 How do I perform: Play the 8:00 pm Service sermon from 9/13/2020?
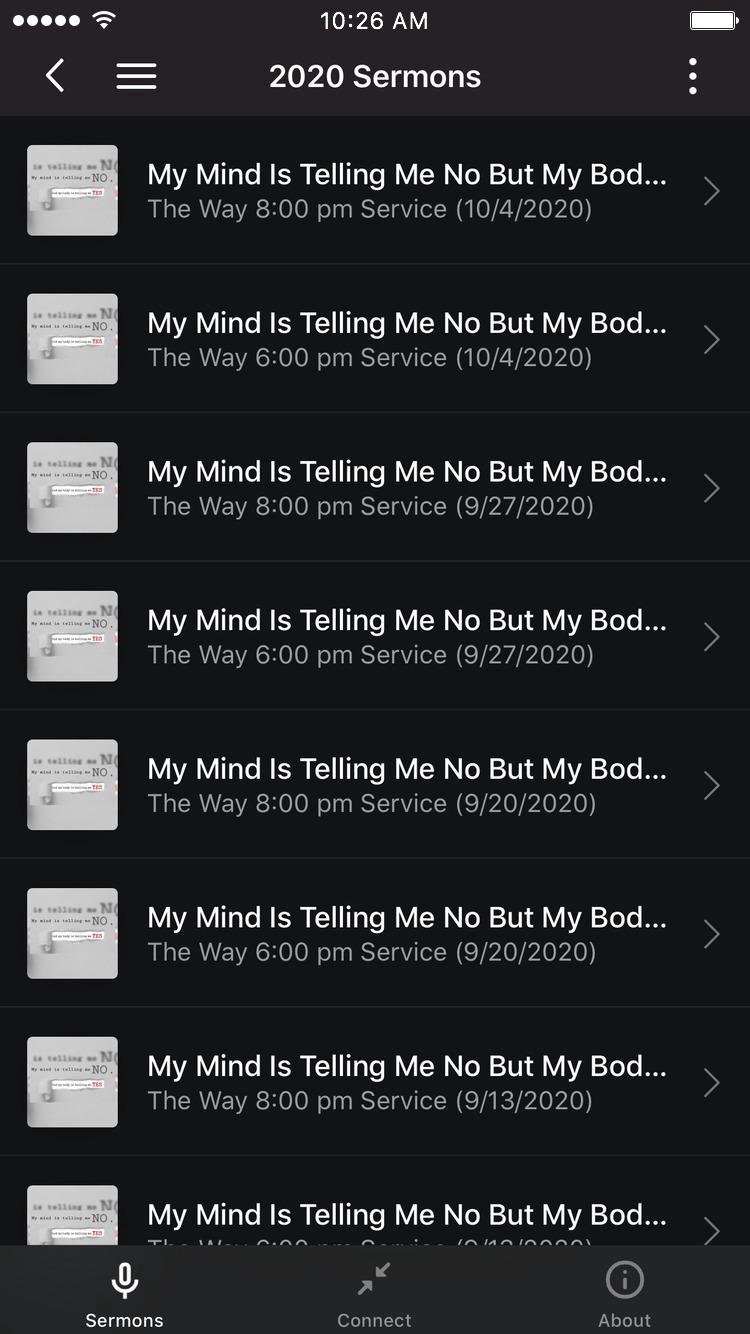coord(375,1082)
